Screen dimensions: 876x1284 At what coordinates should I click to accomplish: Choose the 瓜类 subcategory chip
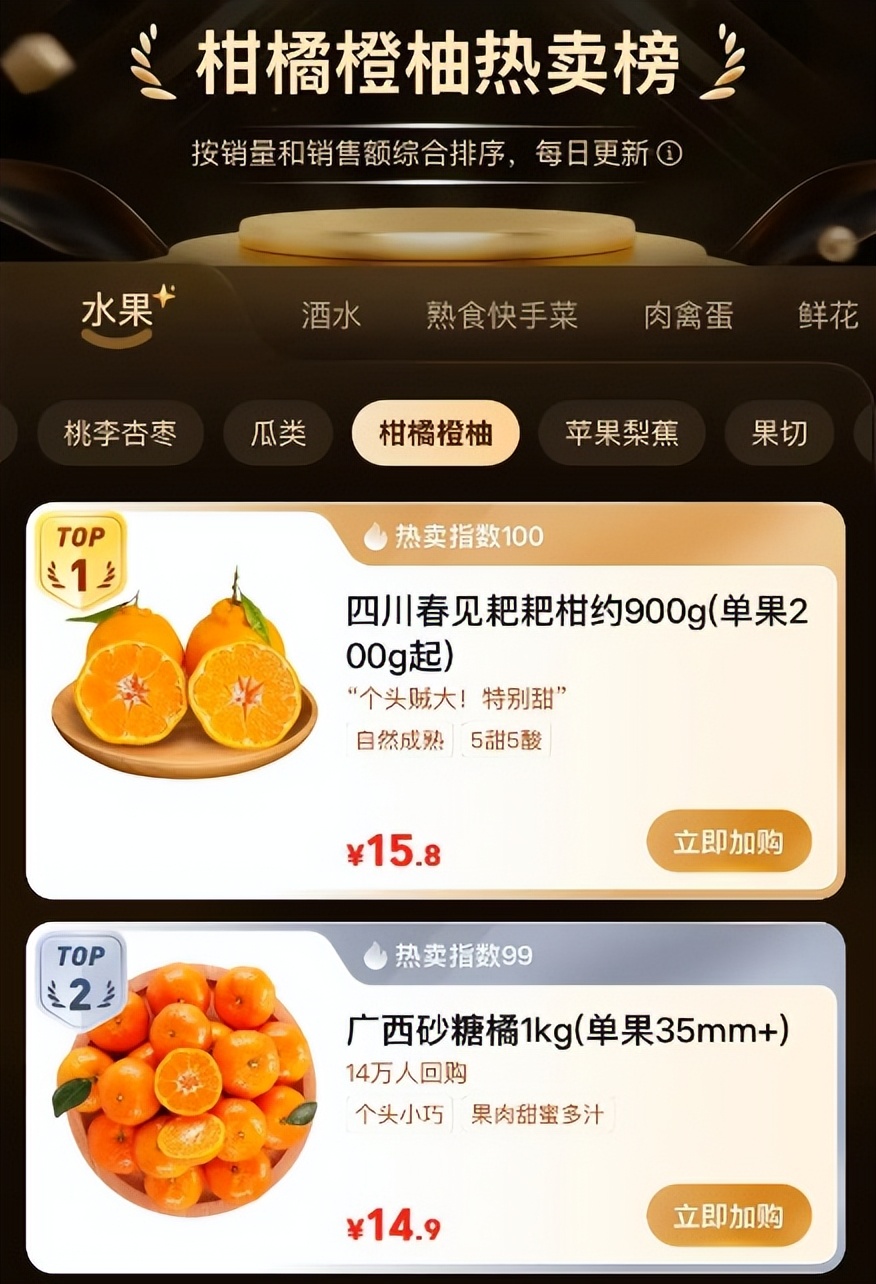[278, 434]
